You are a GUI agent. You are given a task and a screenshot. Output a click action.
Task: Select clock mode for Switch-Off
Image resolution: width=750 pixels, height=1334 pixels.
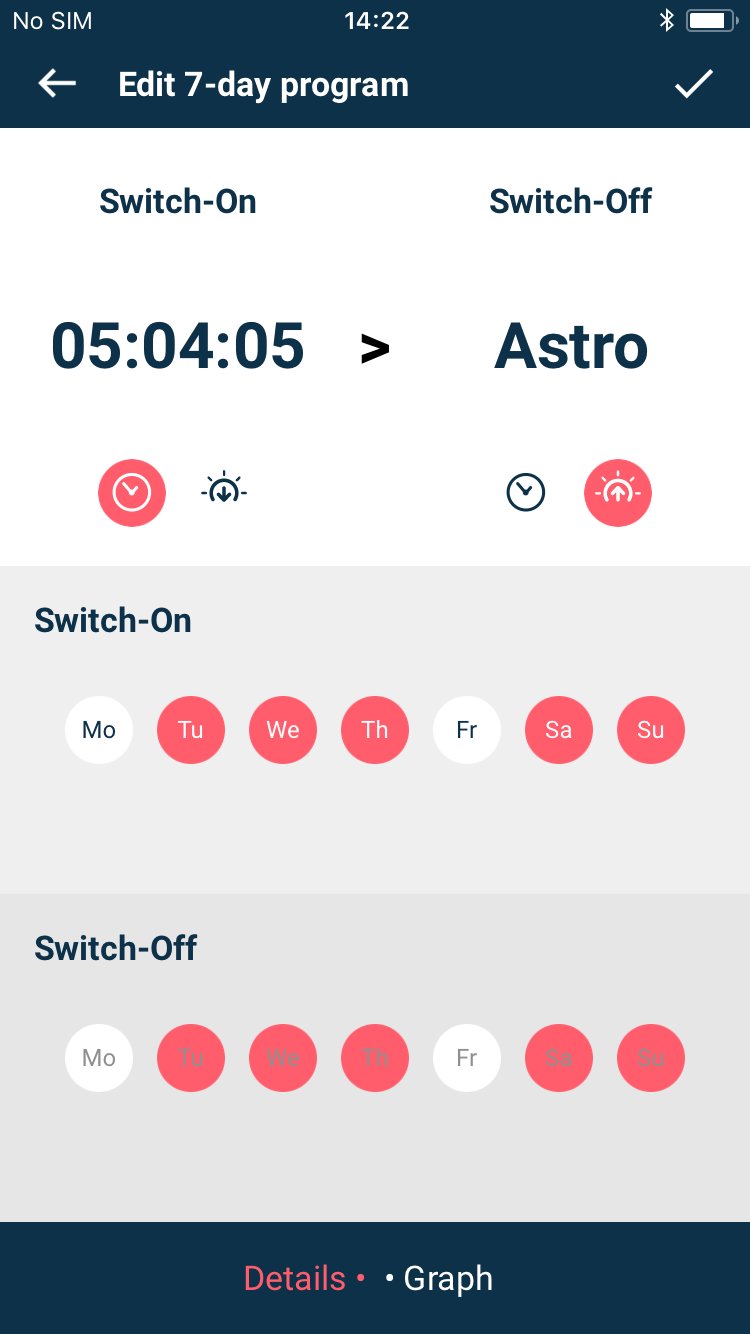(x=526, y=492)
